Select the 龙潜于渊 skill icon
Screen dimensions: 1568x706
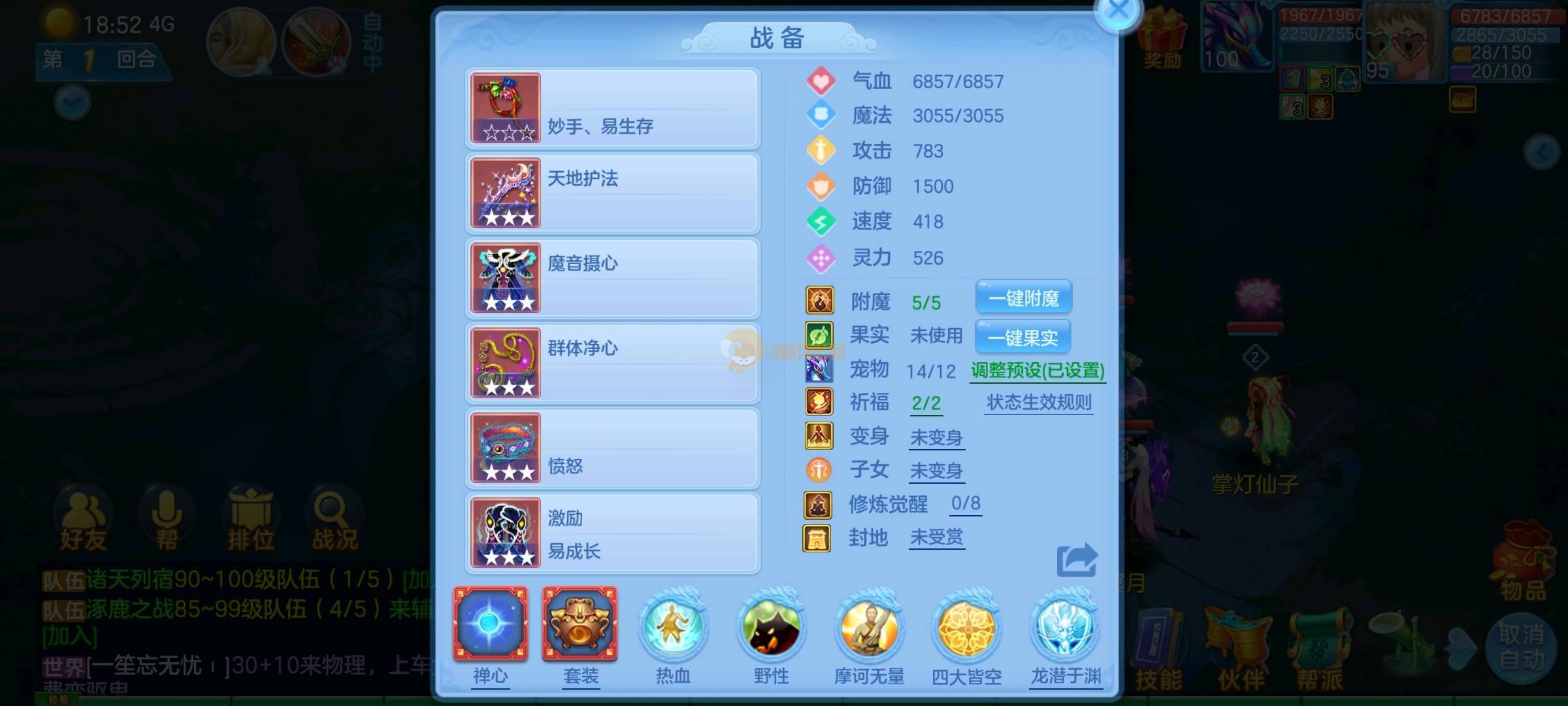[1065, 628]
